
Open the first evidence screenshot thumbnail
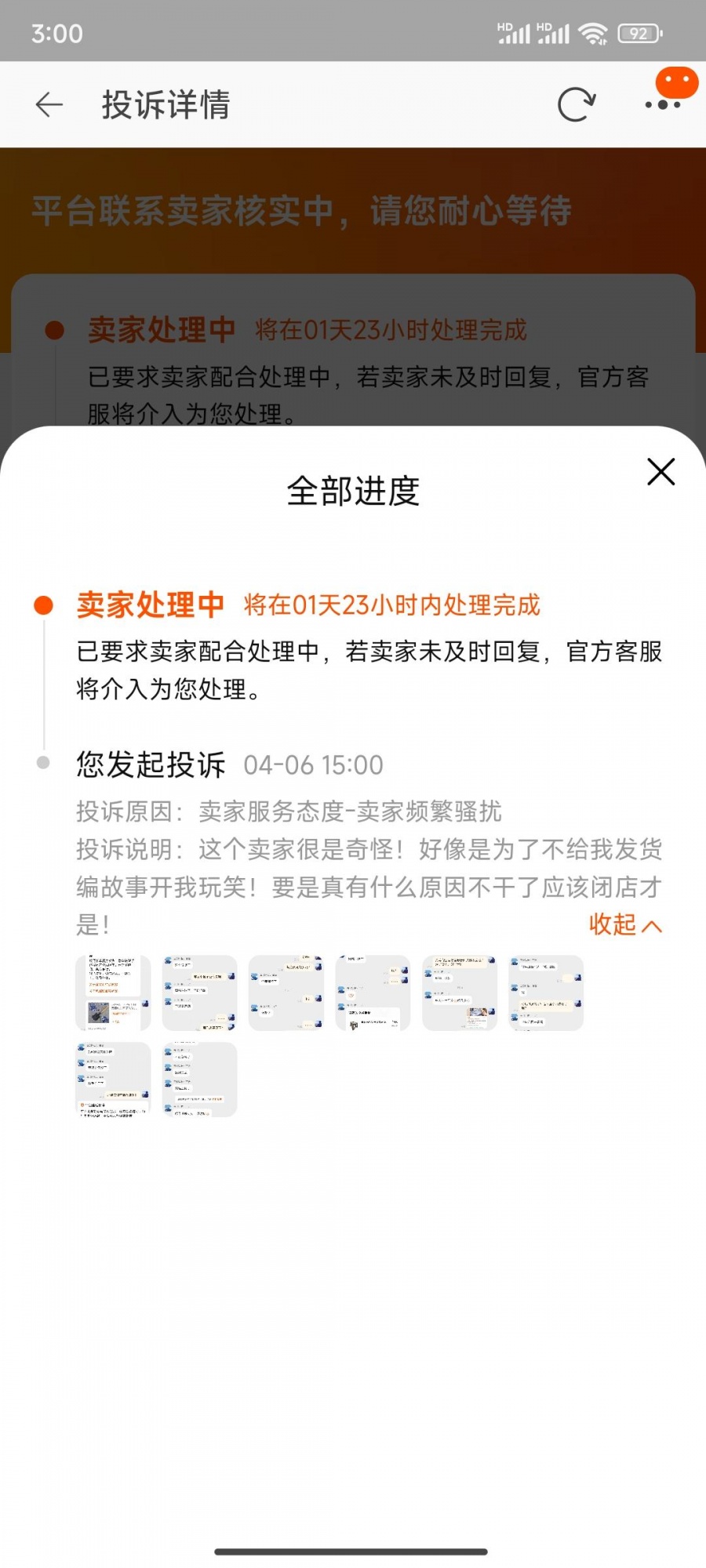[x=113, y=993]
